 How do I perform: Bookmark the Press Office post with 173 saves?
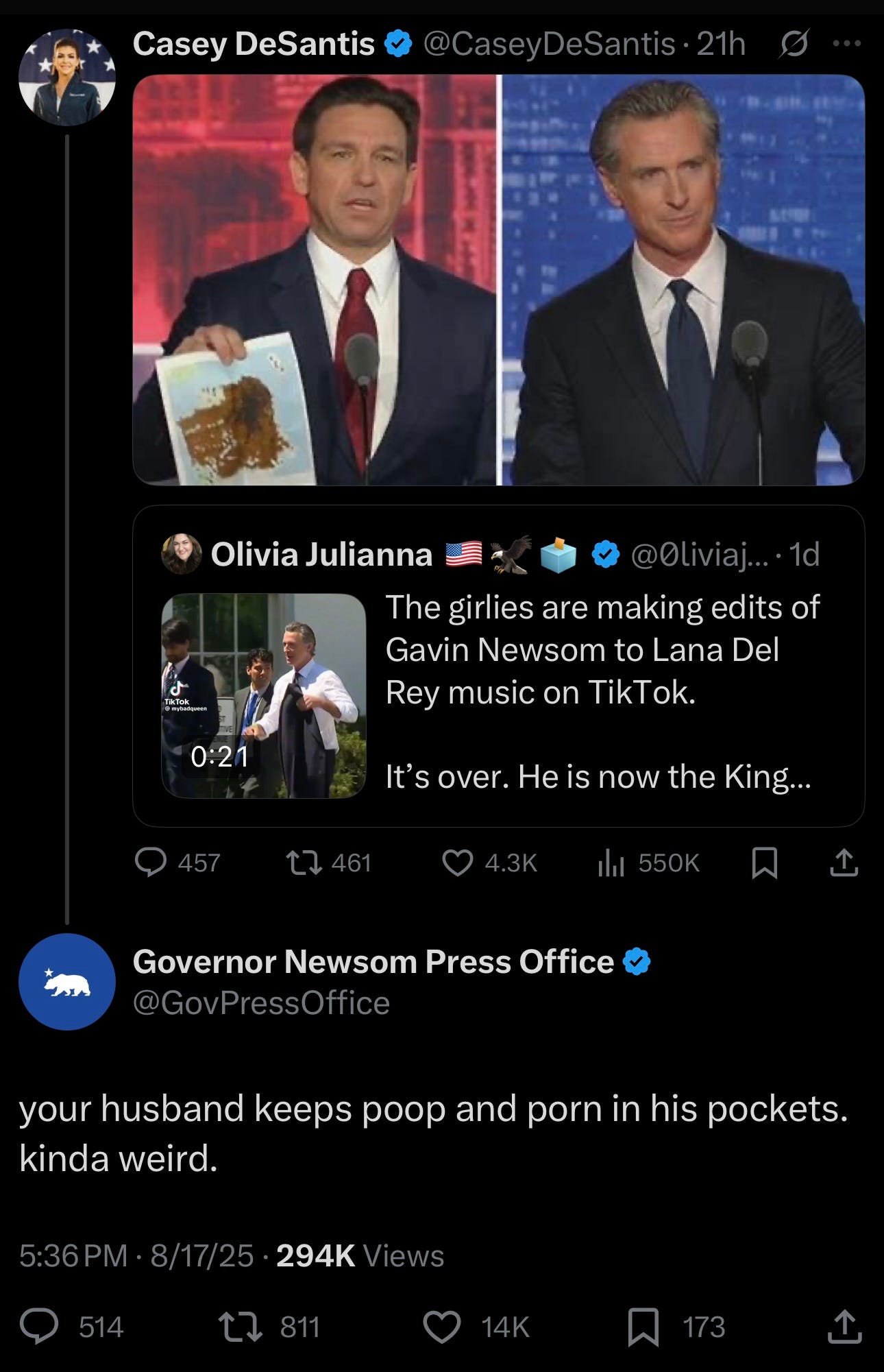(644, 1326)
